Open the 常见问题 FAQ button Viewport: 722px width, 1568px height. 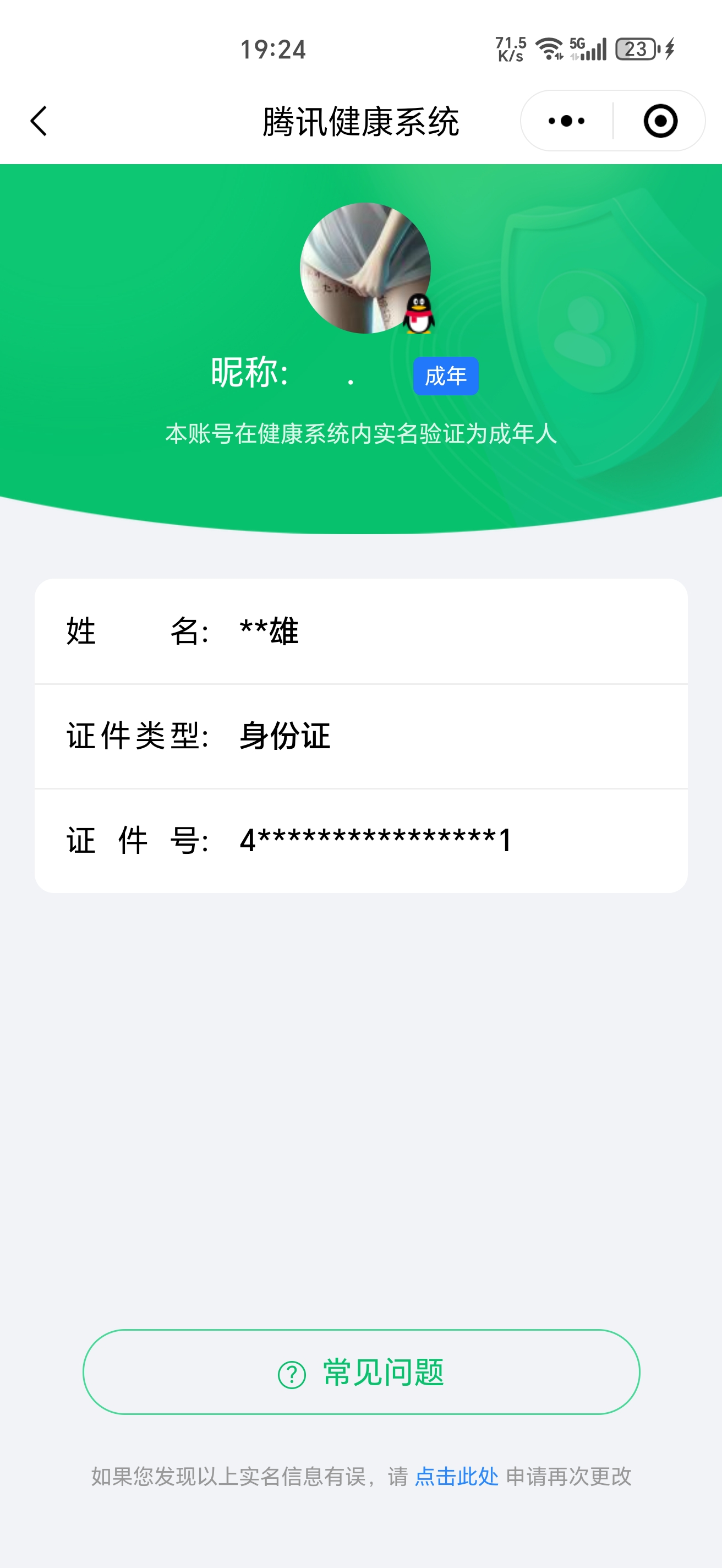pos(362,1371)
